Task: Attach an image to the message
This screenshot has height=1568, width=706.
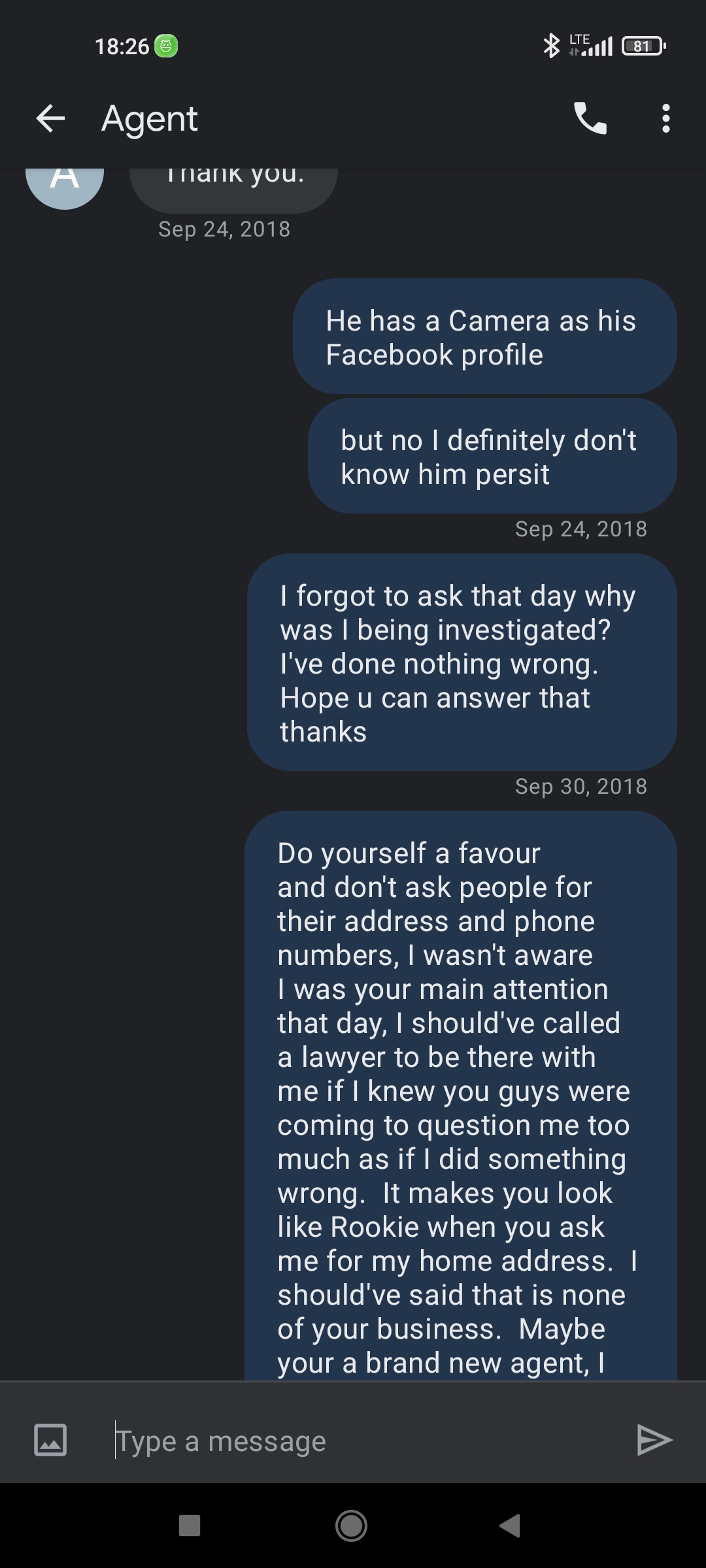Action: point(50,1440)
